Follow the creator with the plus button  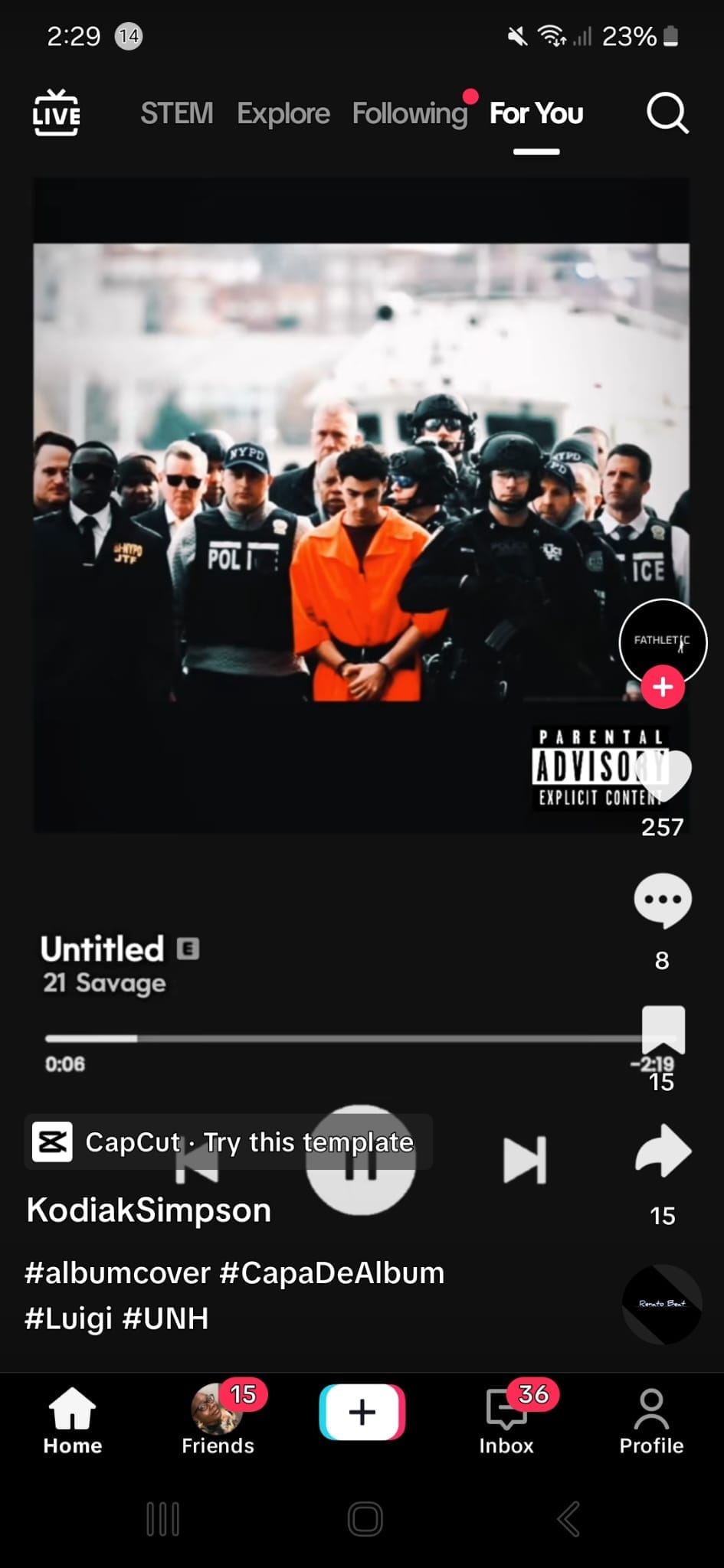click(663, 687)
